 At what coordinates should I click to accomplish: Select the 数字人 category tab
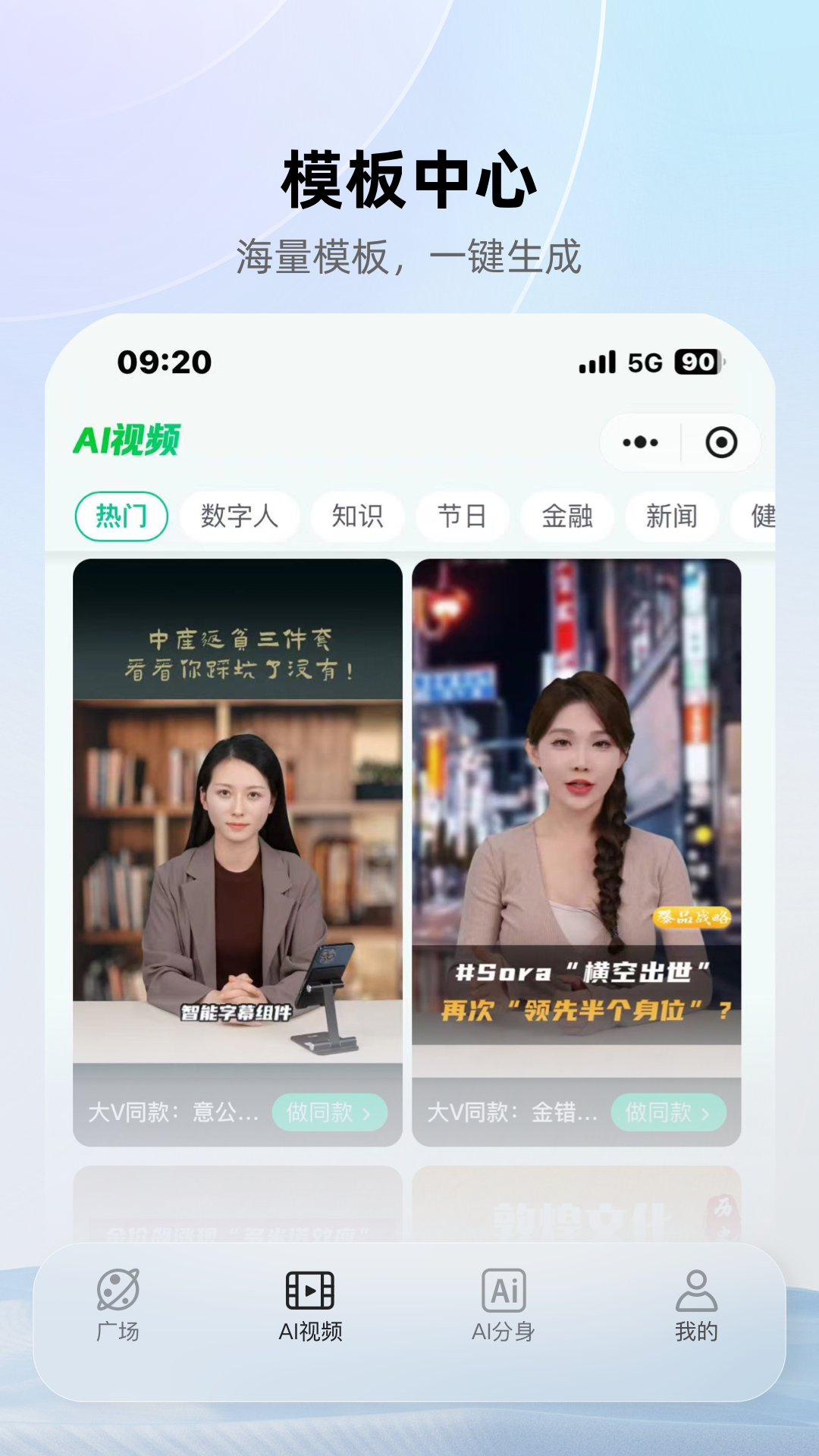click(x=239, y=516)
